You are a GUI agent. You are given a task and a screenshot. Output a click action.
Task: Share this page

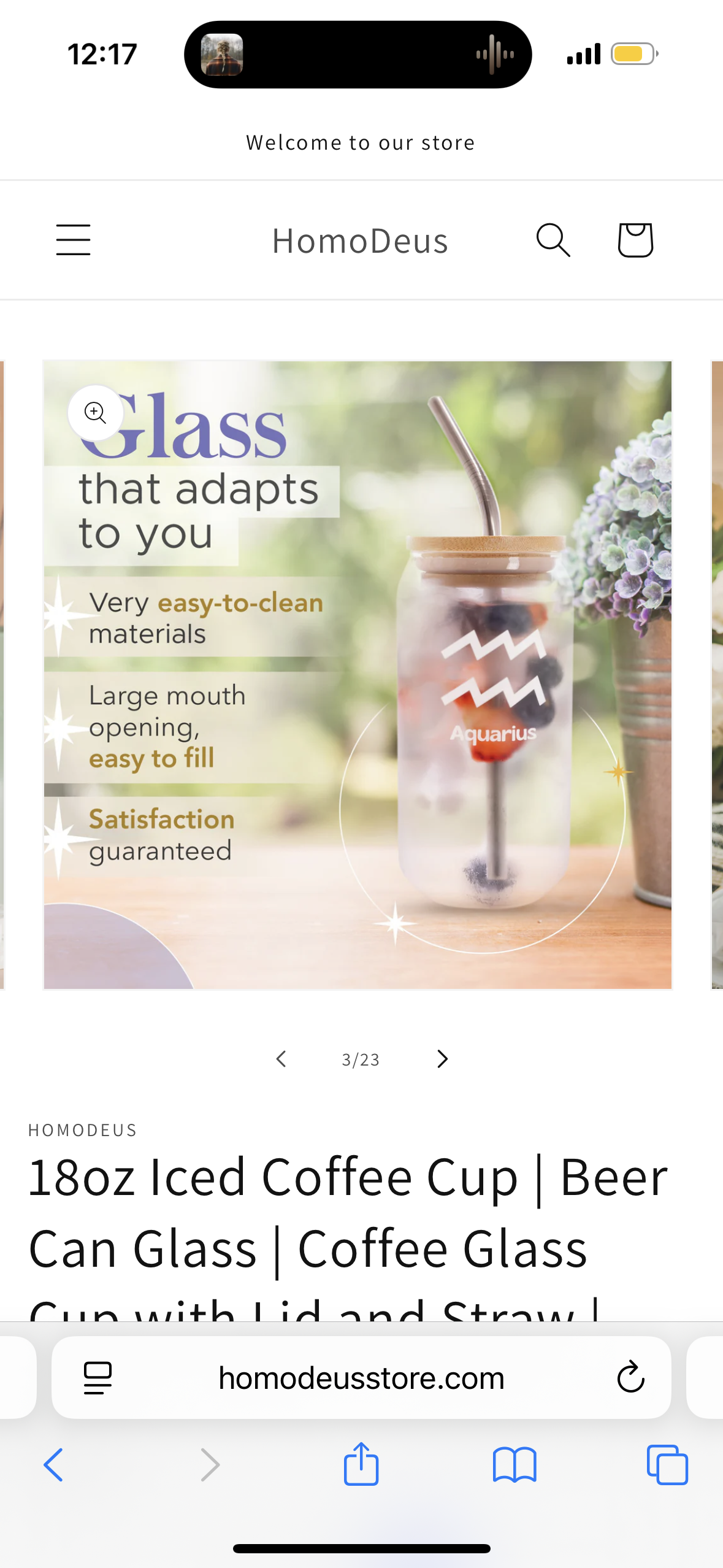361,1464
